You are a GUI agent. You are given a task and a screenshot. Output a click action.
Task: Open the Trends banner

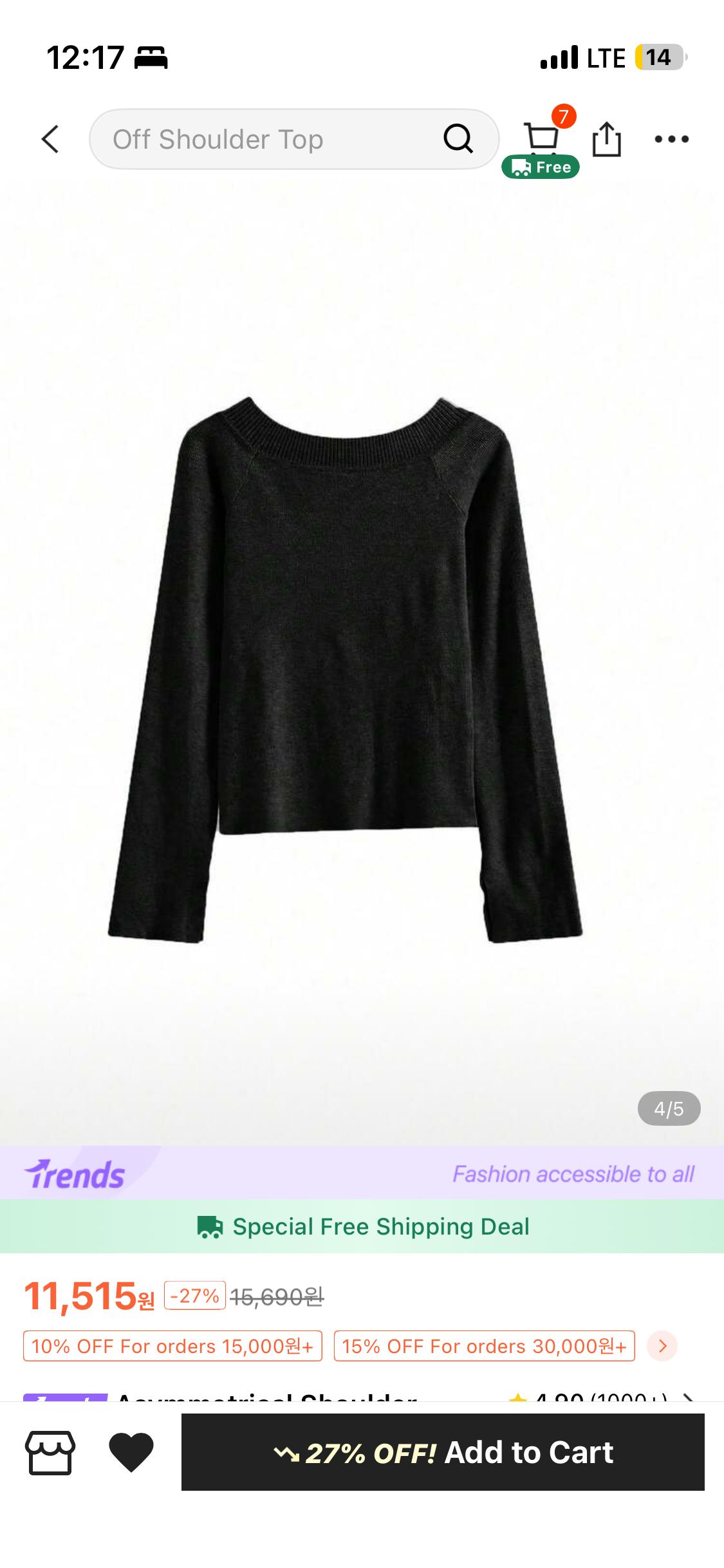[362, 1173]
